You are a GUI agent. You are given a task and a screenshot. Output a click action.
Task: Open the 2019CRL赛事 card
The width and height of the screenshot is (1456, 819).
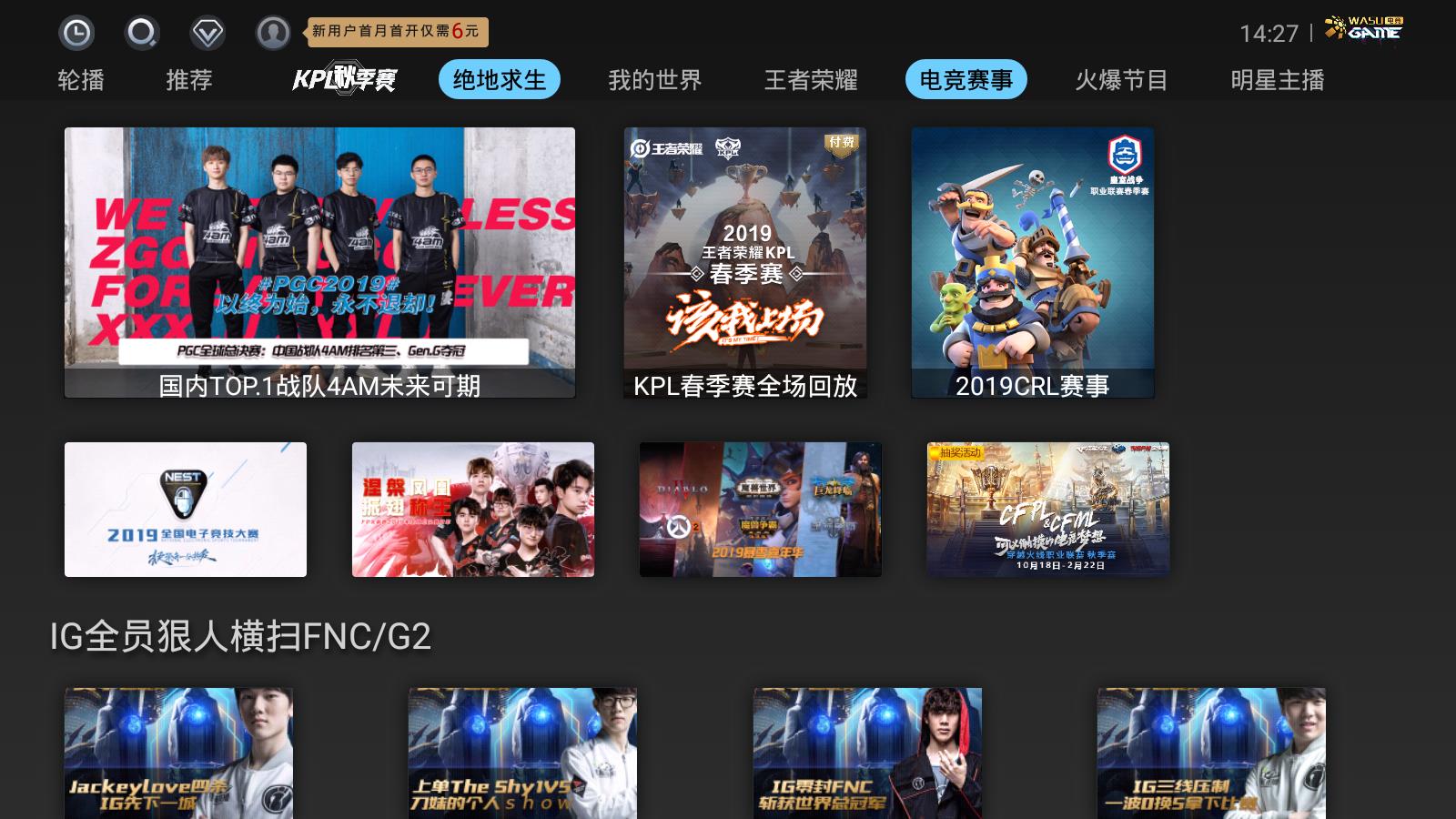pos(1033,262)
